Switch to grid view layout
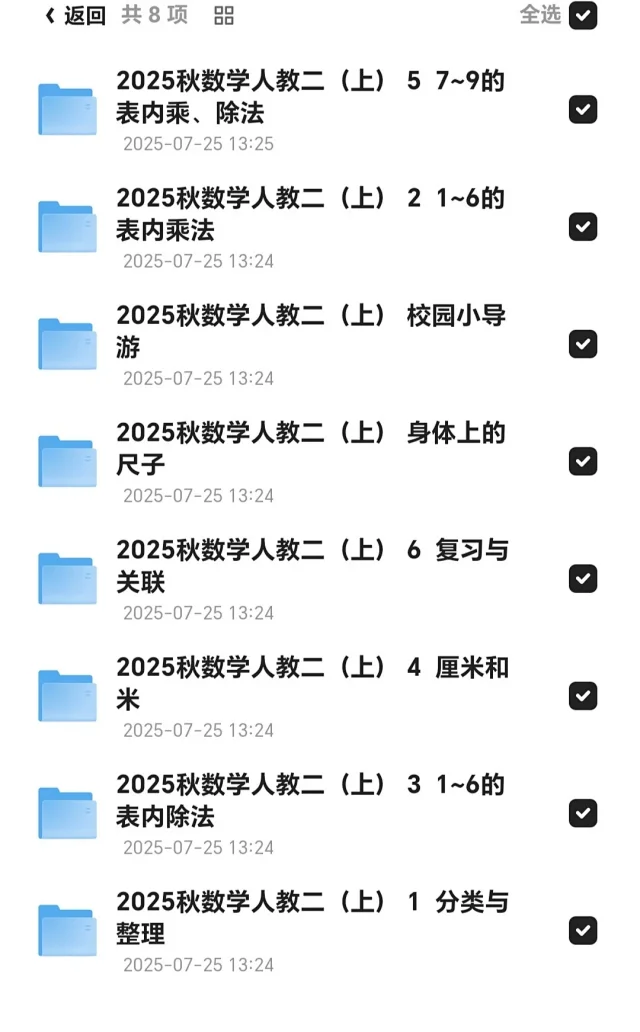The width and height of the screenshot is (640, 1032). pos(224,16)
